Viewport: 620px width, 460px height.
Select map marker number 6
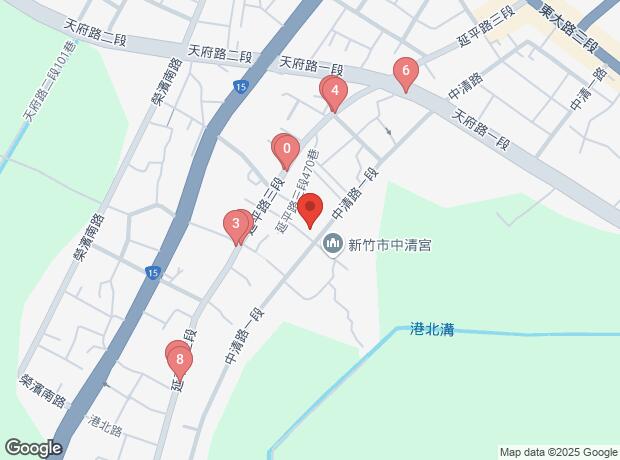coord(405,72)
